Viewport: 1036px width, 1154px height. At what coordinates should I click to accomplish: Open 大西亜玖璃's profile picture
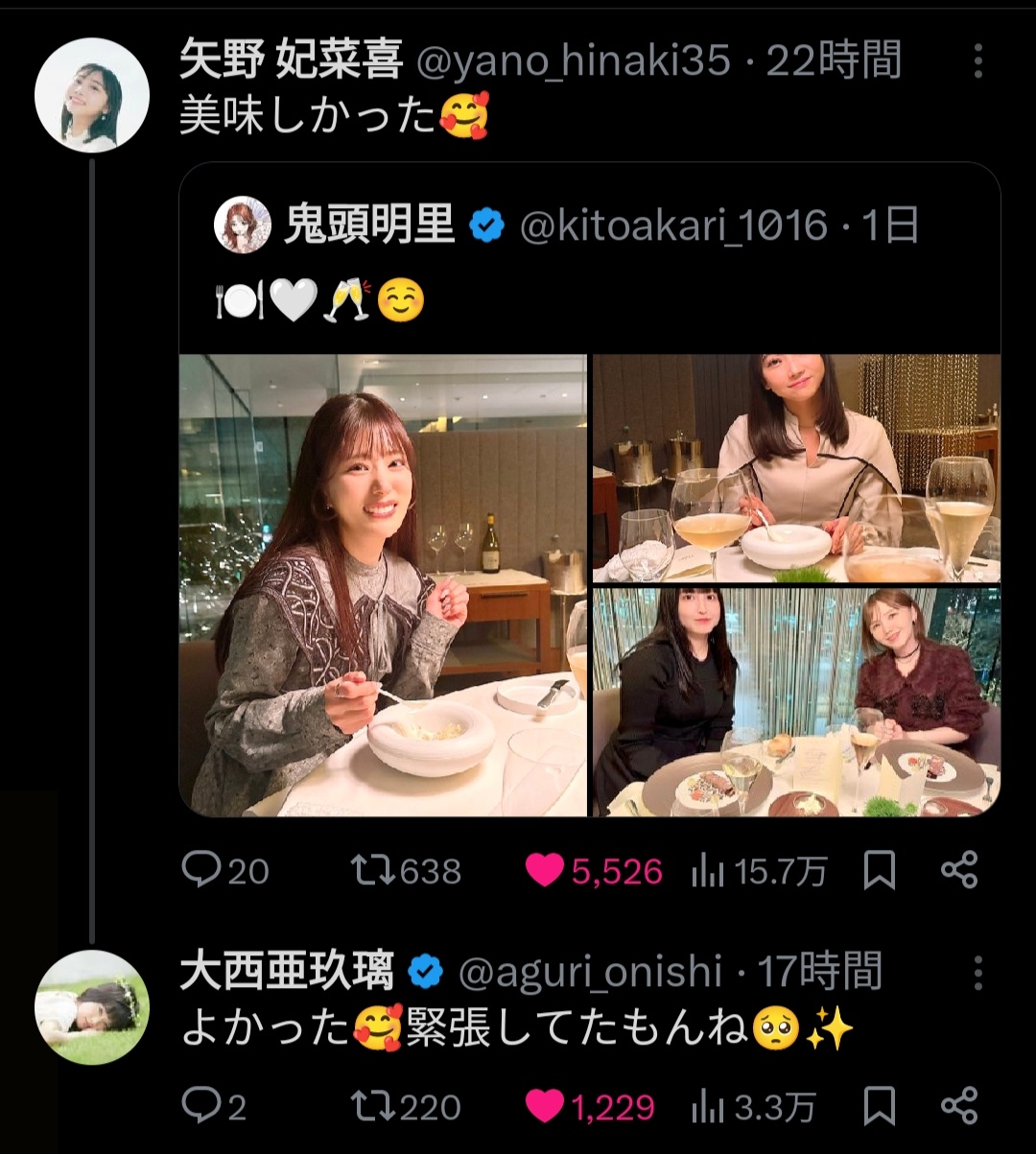91,1006
